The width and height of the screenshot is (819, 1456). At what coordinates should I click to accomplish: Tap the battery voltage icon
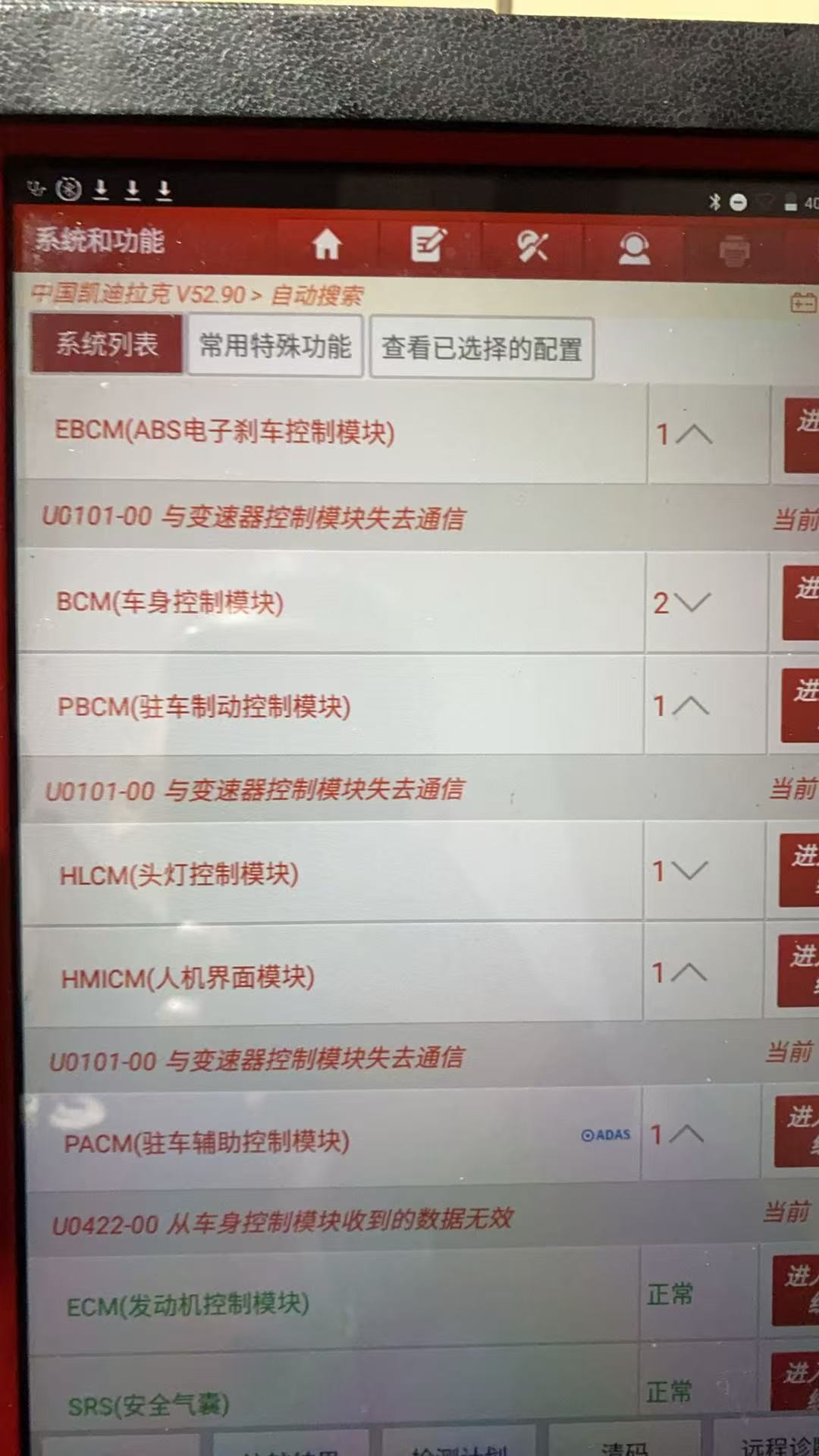point(802,303)
